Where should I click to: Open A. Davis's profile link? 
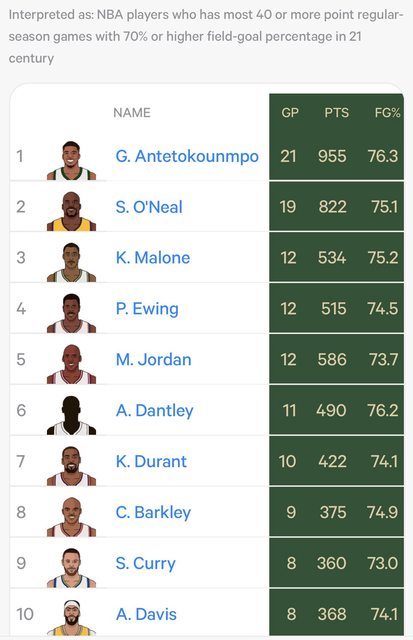point(146,614)
